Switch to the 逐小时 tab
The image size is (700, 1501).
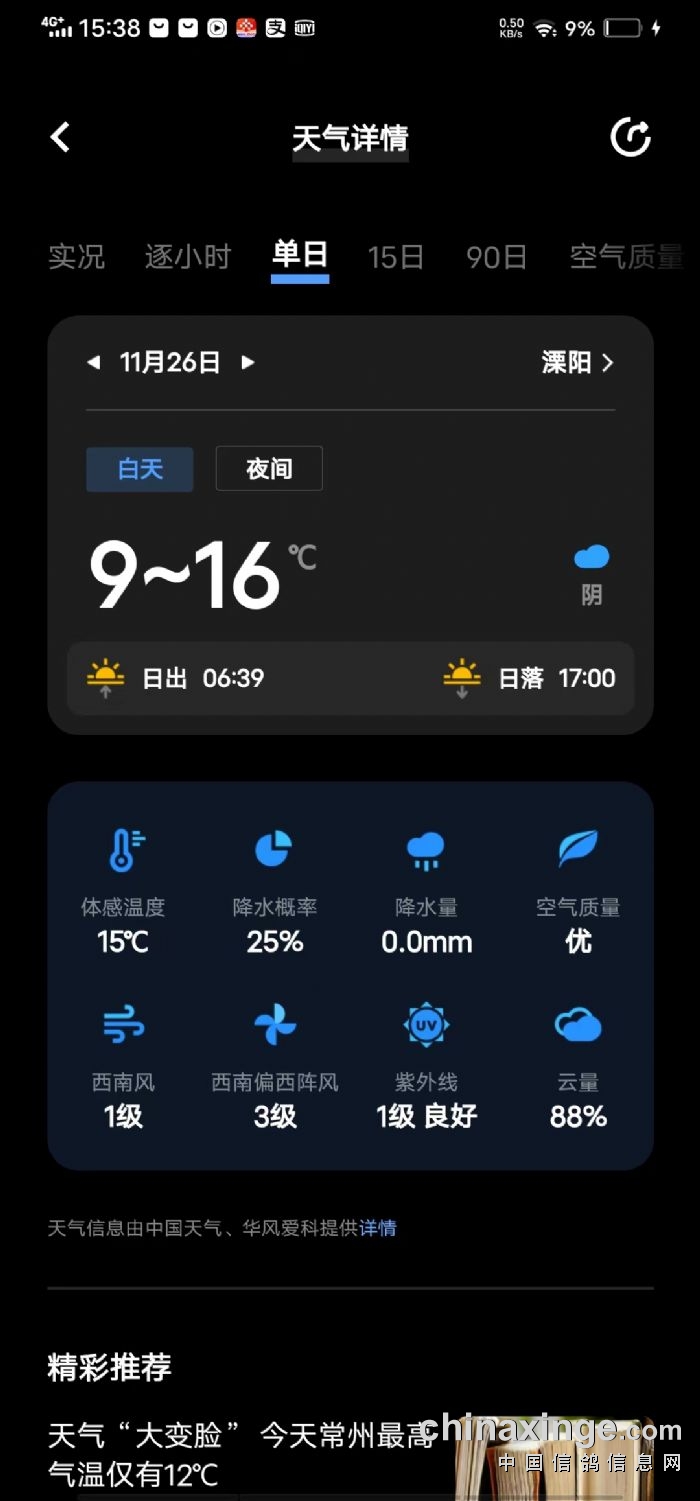(188, 257)
